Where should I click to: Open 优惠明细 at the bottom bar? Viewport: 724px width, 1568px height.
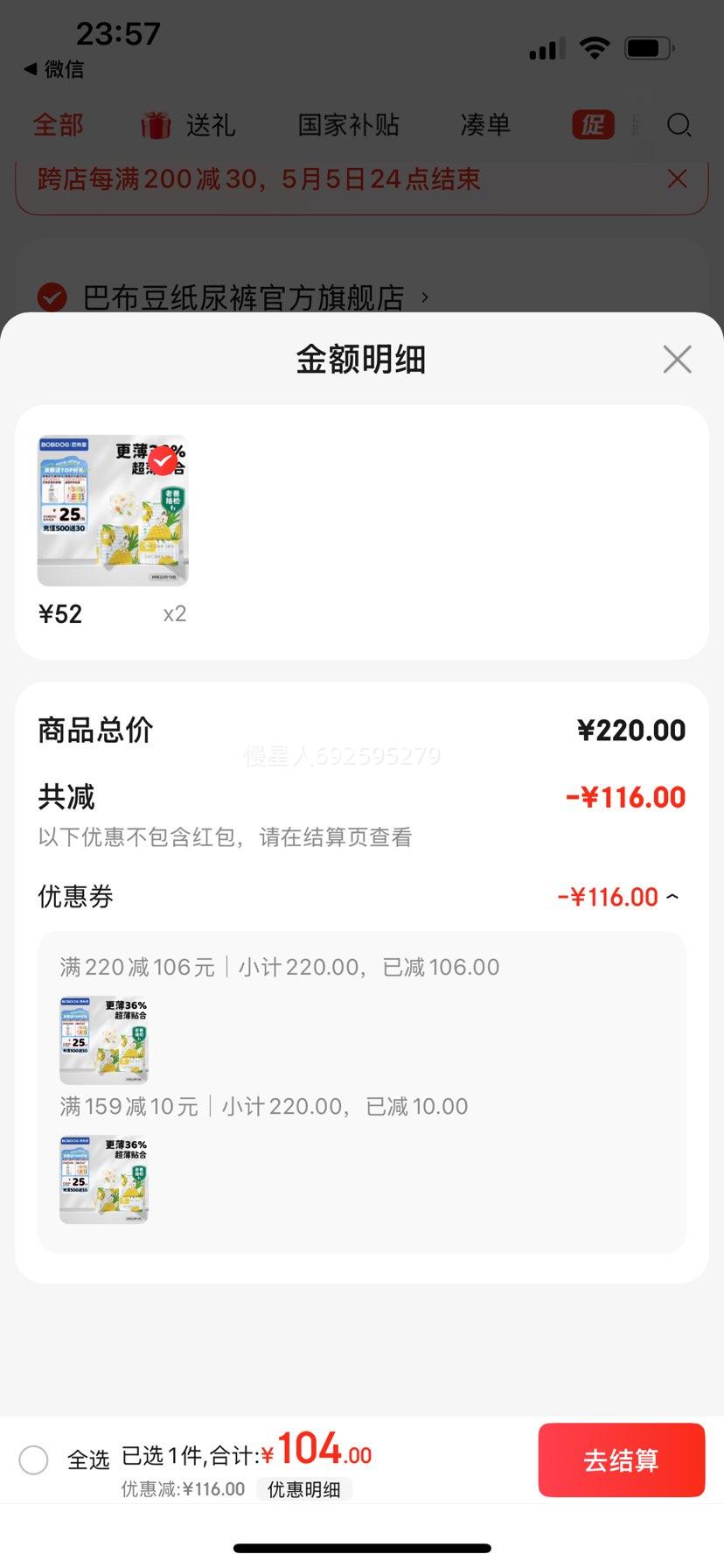[303, 1489]
